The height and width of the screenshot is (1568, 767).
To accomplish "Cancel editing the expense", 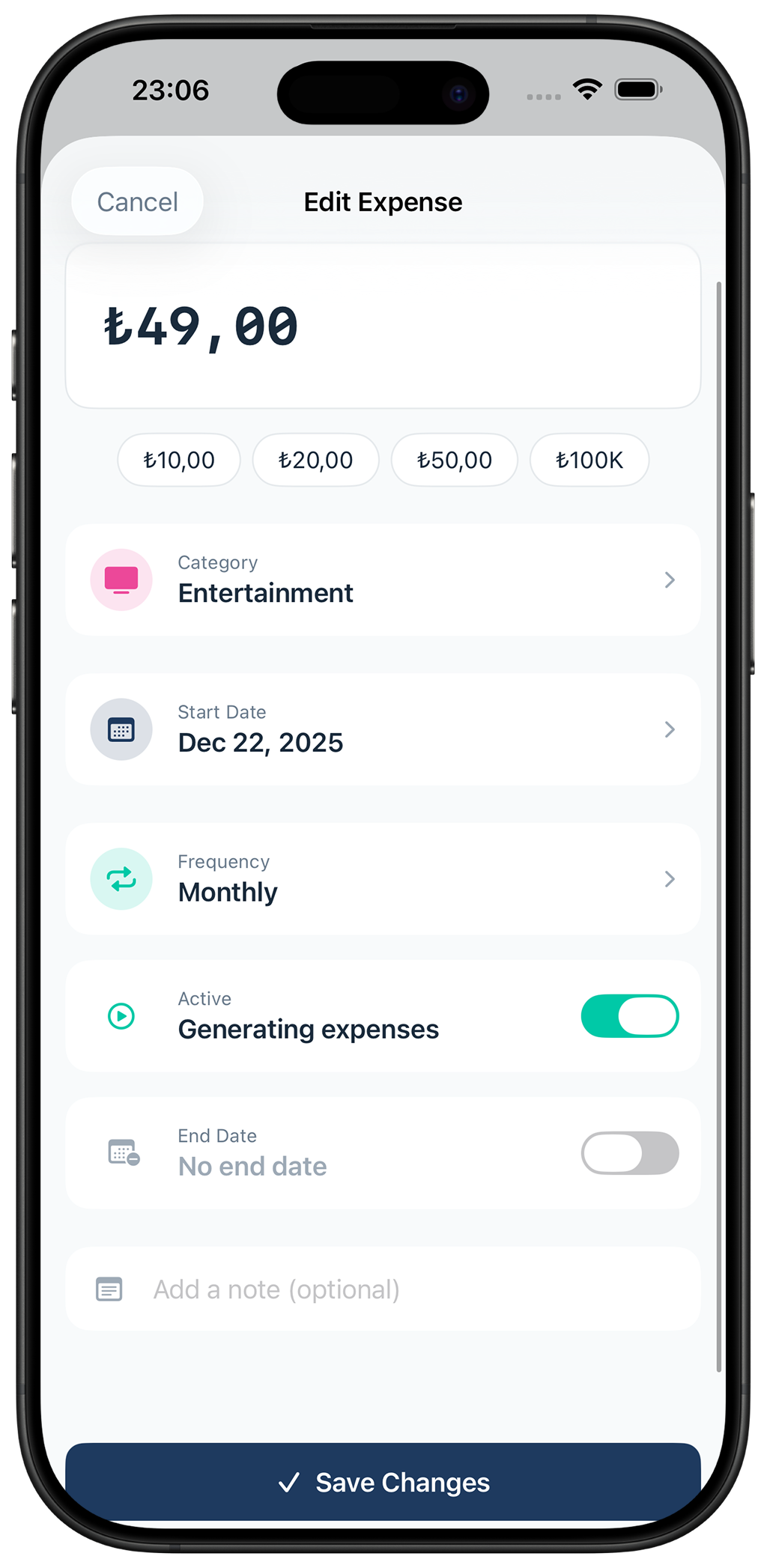I will click(x=137, y=201).
